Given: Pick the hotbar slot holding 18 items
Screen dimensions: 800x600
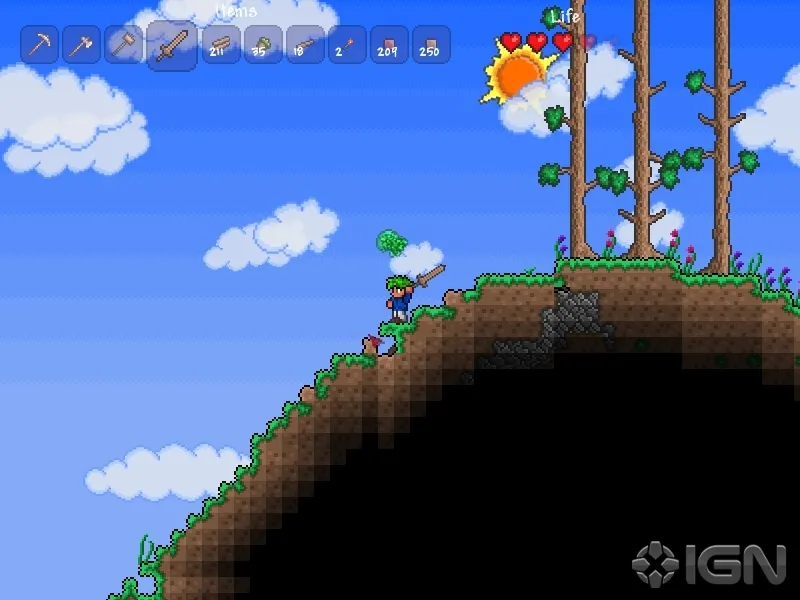Looking at the screenshot, I should tap(305, 44).
